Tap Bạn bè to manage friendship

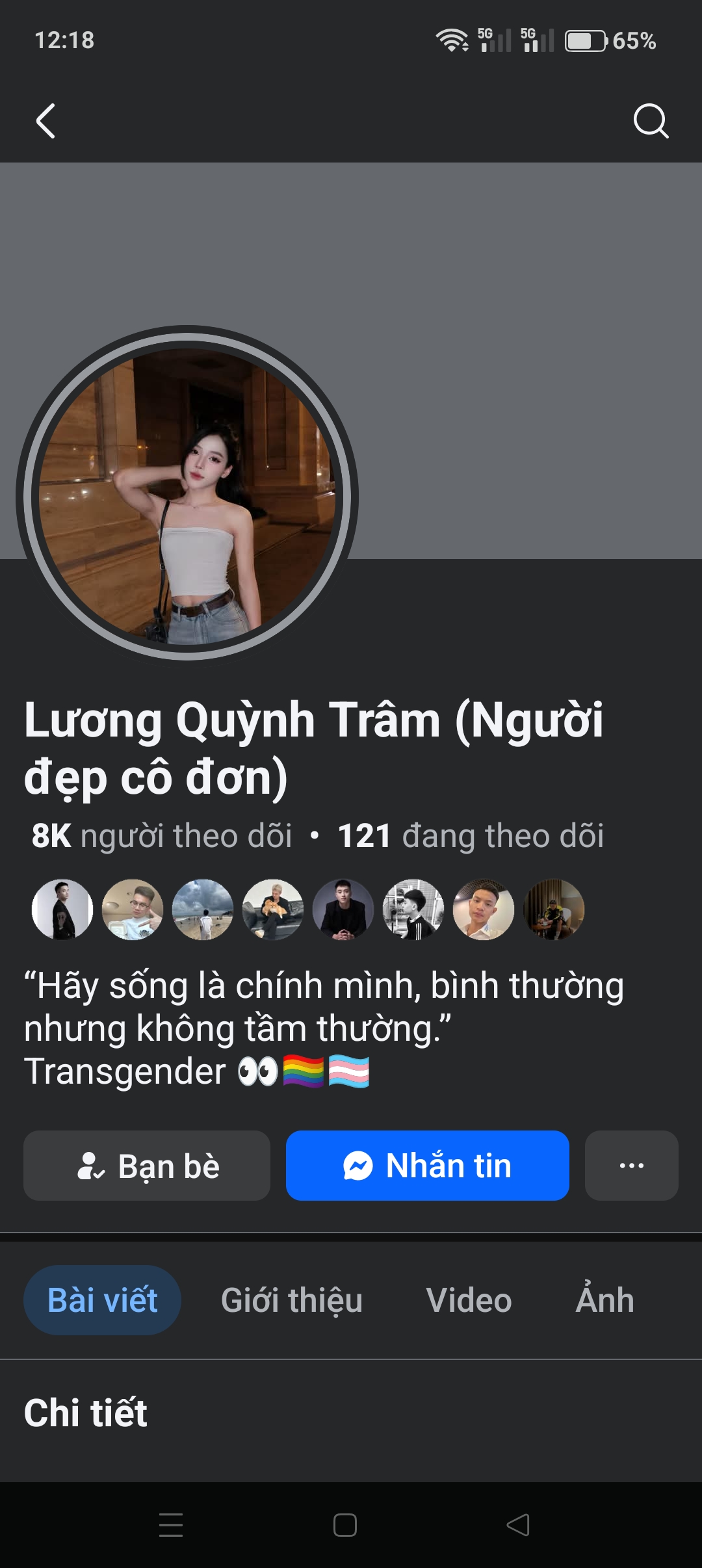coord(146,1166)
